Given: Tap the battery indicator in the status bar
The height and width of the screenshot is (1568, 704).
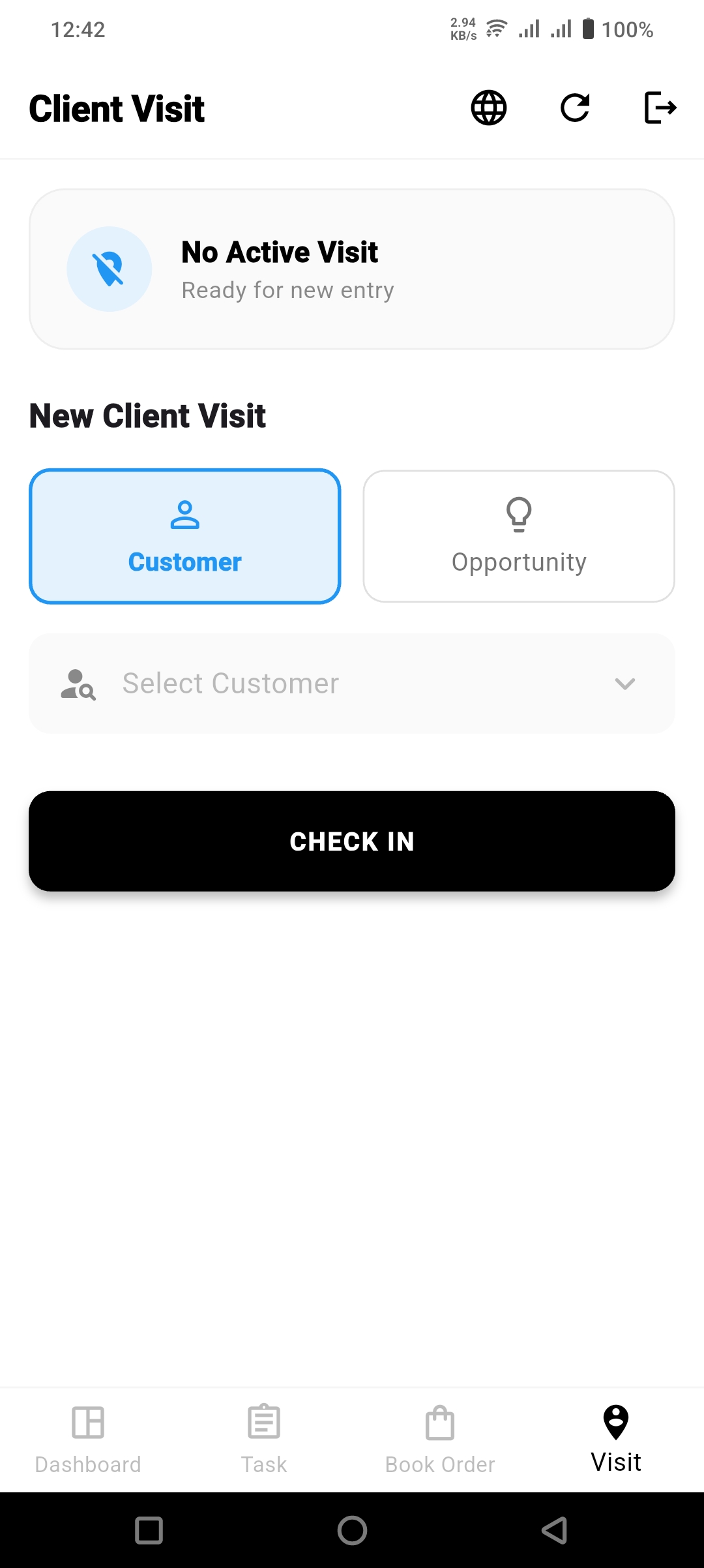Looking at the screenshot, I should 589,27.
